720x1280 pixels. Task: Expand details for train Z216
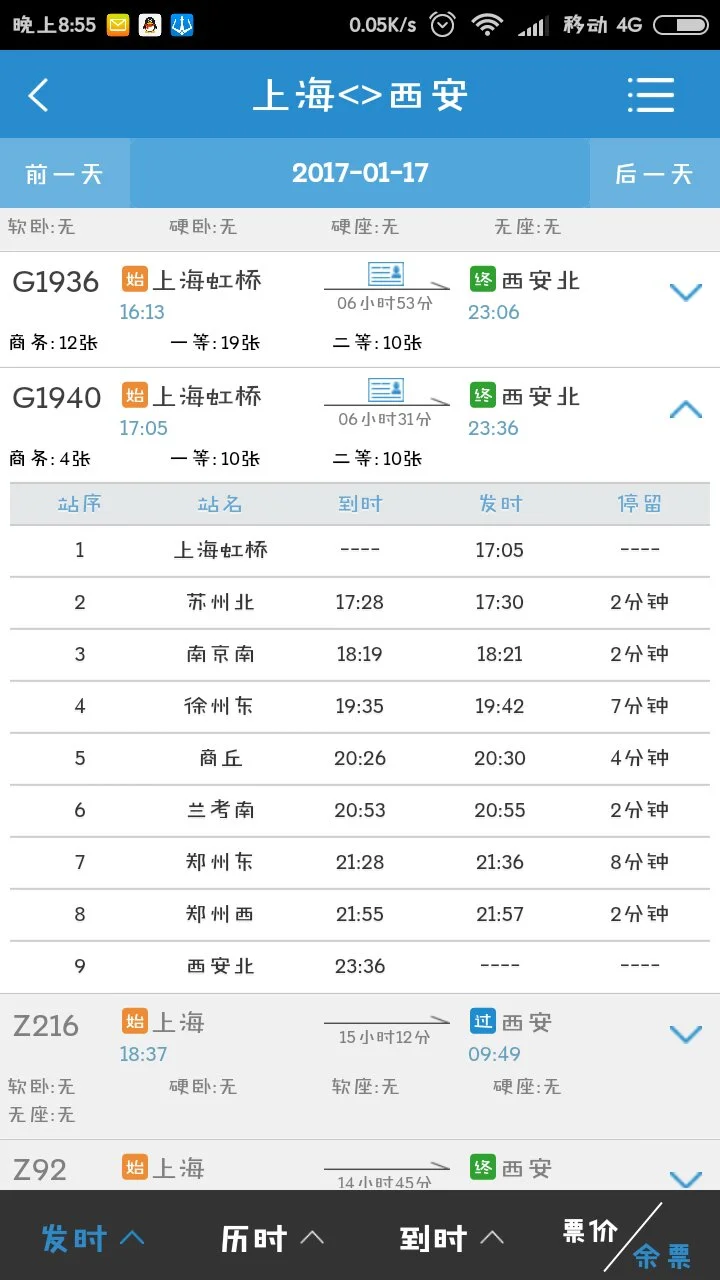pyautogui.click(x=685, y=1033)
